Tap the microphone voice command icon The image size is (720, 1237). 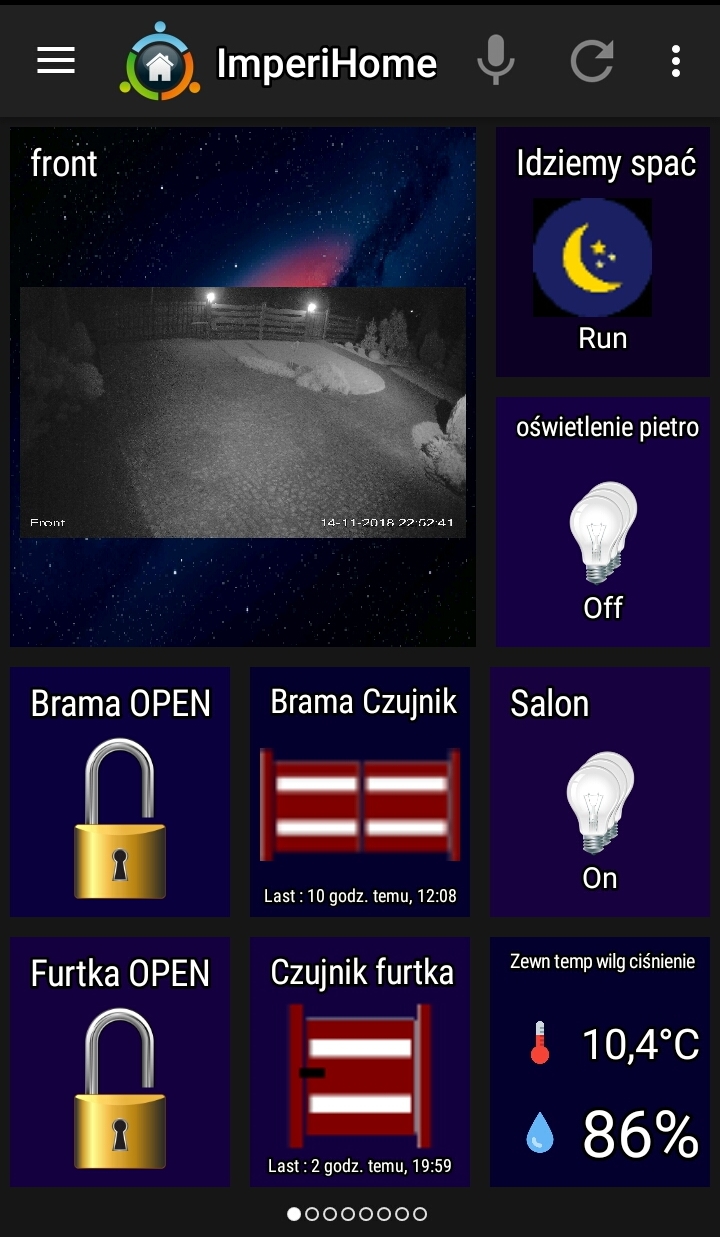point(495,61)
